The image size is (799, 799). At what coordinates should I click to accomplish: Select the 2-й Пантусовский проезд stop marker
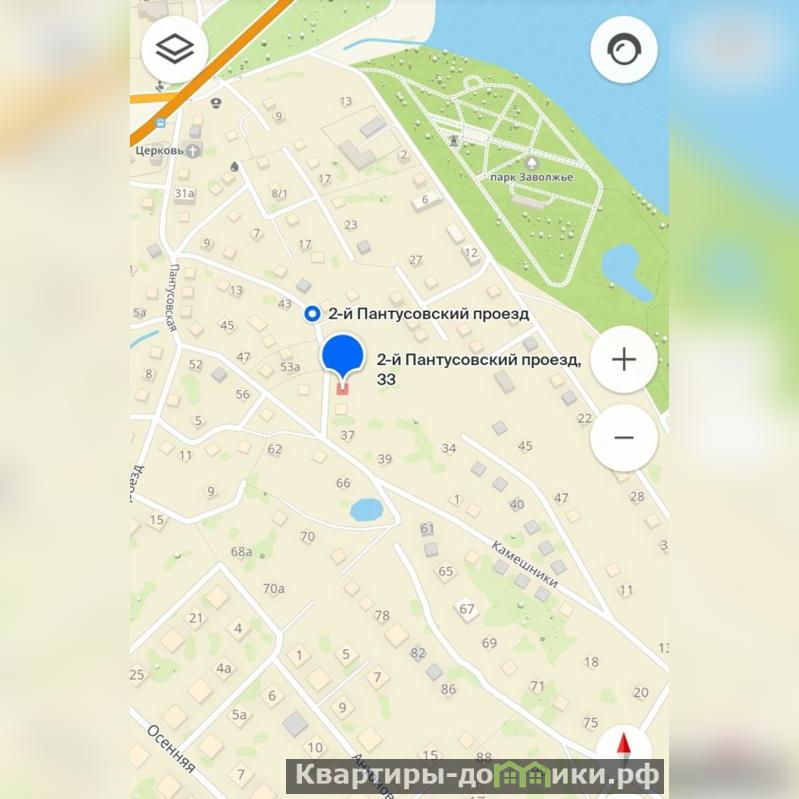[313, 314]
